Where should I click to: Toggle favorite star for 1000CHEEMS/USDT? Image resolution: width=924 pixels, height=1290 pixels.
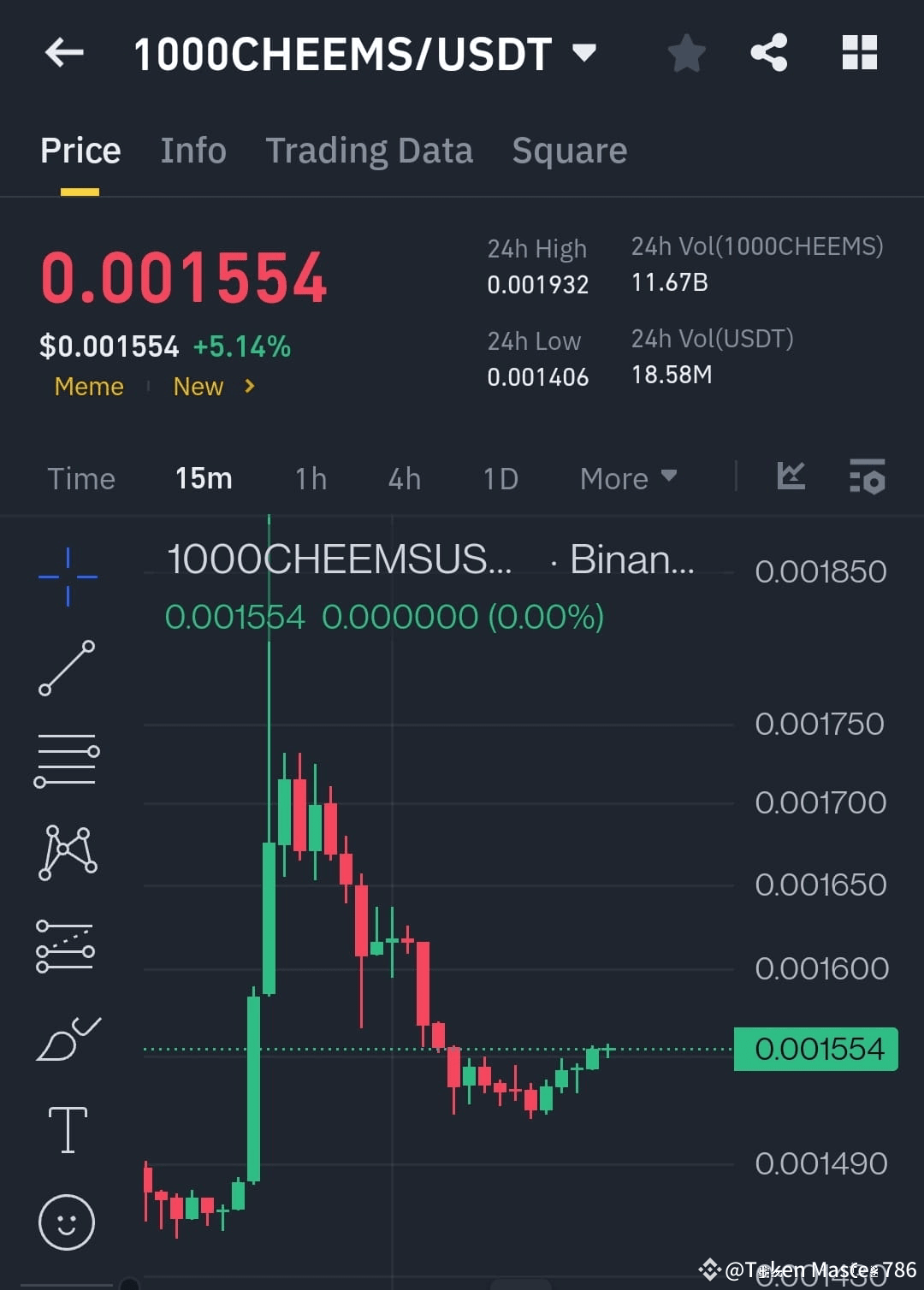(686, 52)
